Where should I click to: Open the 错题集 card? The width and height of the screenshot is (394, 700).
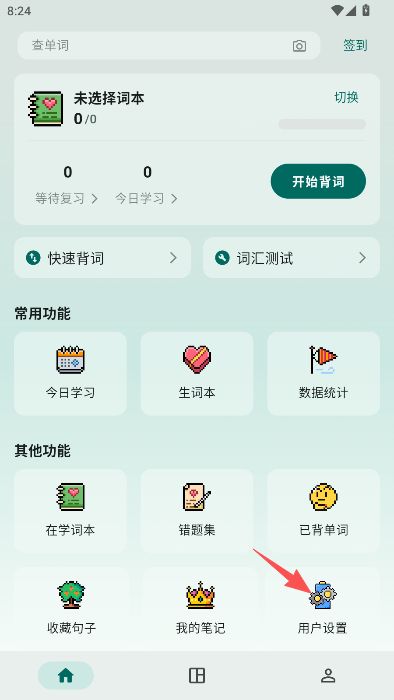(x=197, y=511)
